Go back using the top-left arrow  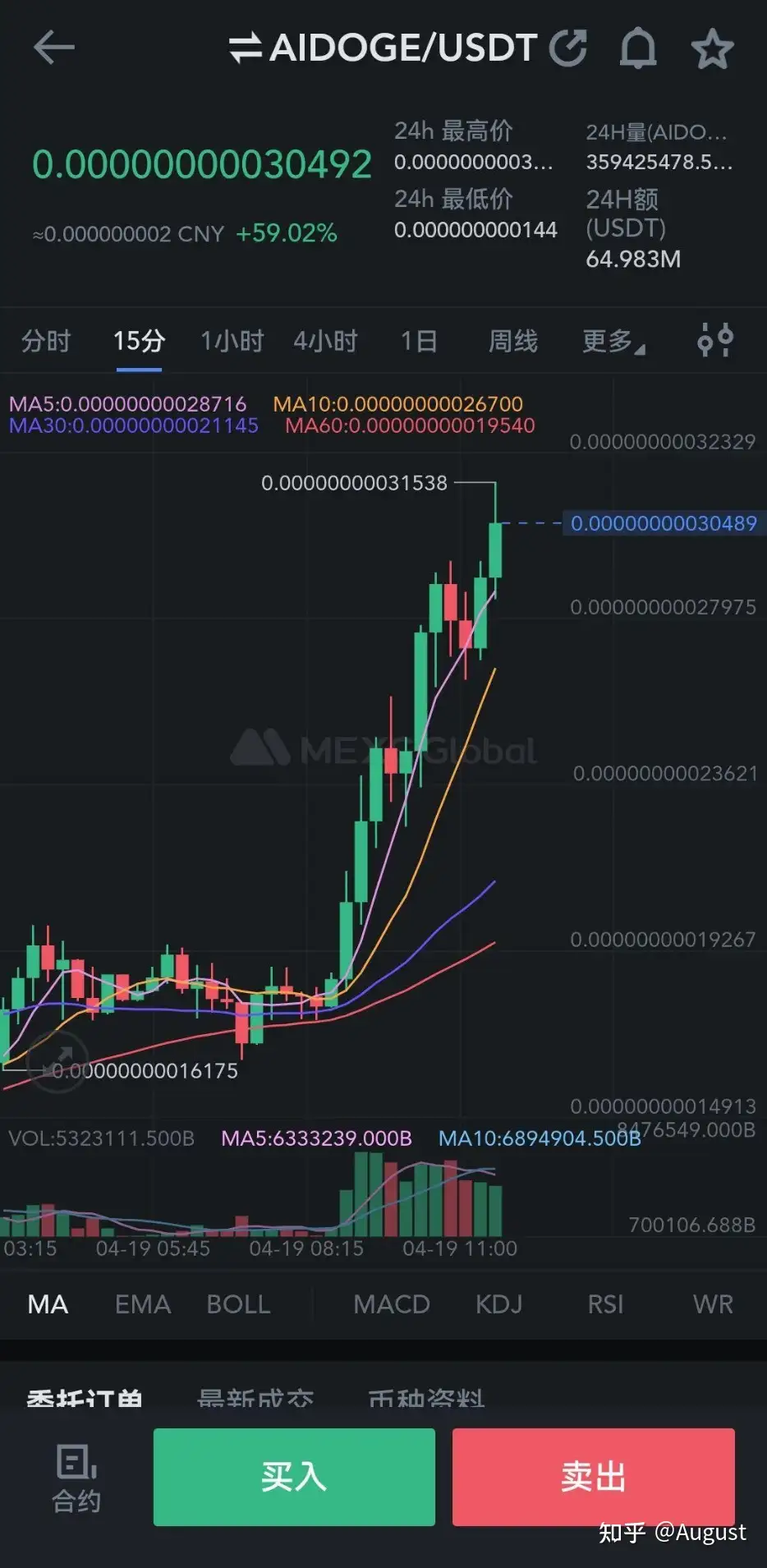click(54, 48)
